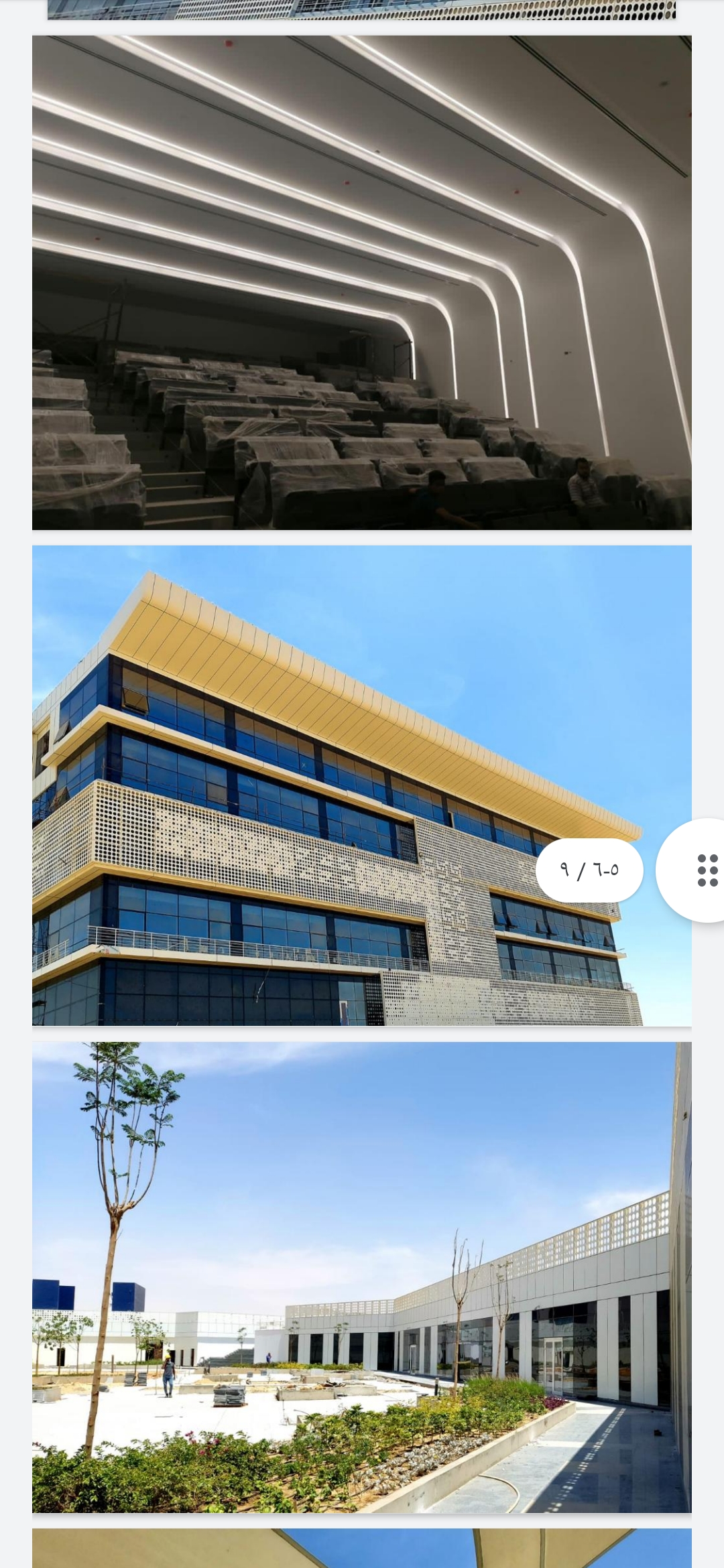Open the auditorium interior photo with ceiling lights
Viewport: 724px width, 1568px height.
(x=362, y=283)
